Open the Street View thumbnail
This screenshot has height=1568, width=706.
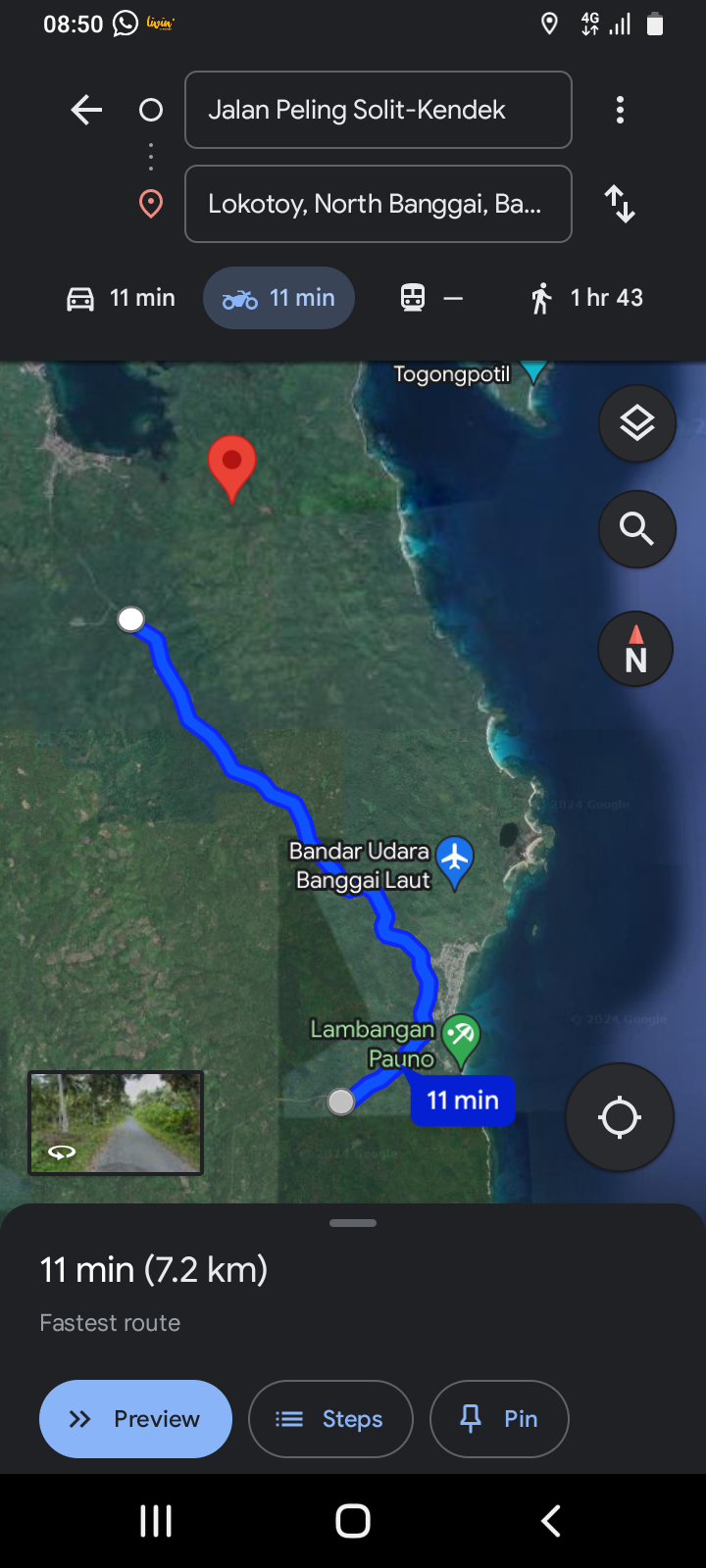116,1122
